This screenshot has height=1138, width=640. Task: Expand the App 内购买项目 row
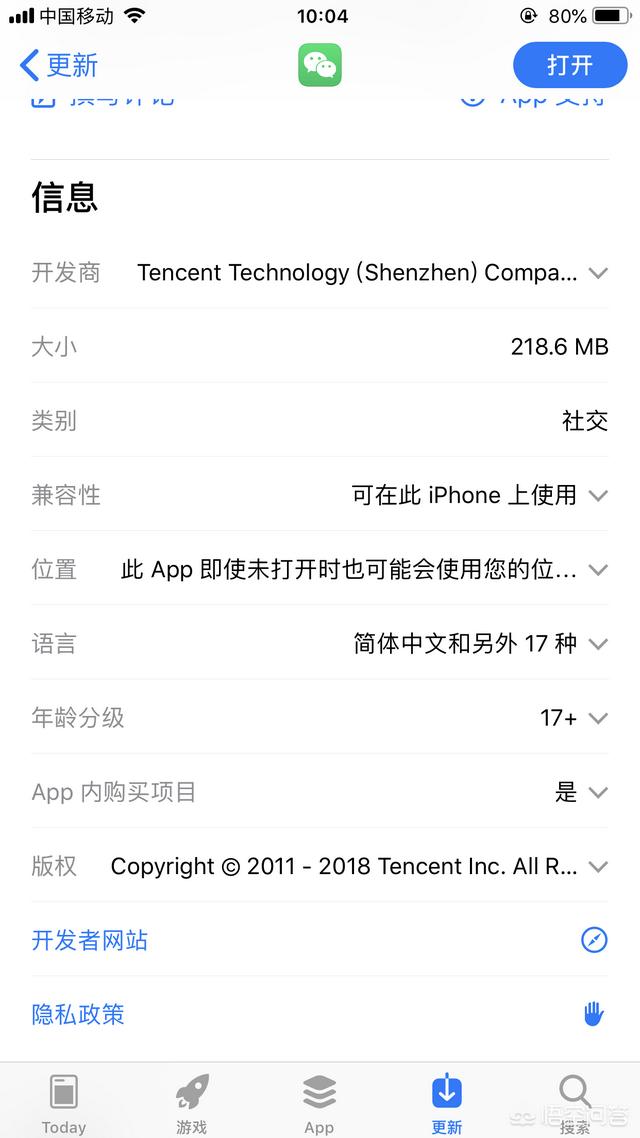598,792
